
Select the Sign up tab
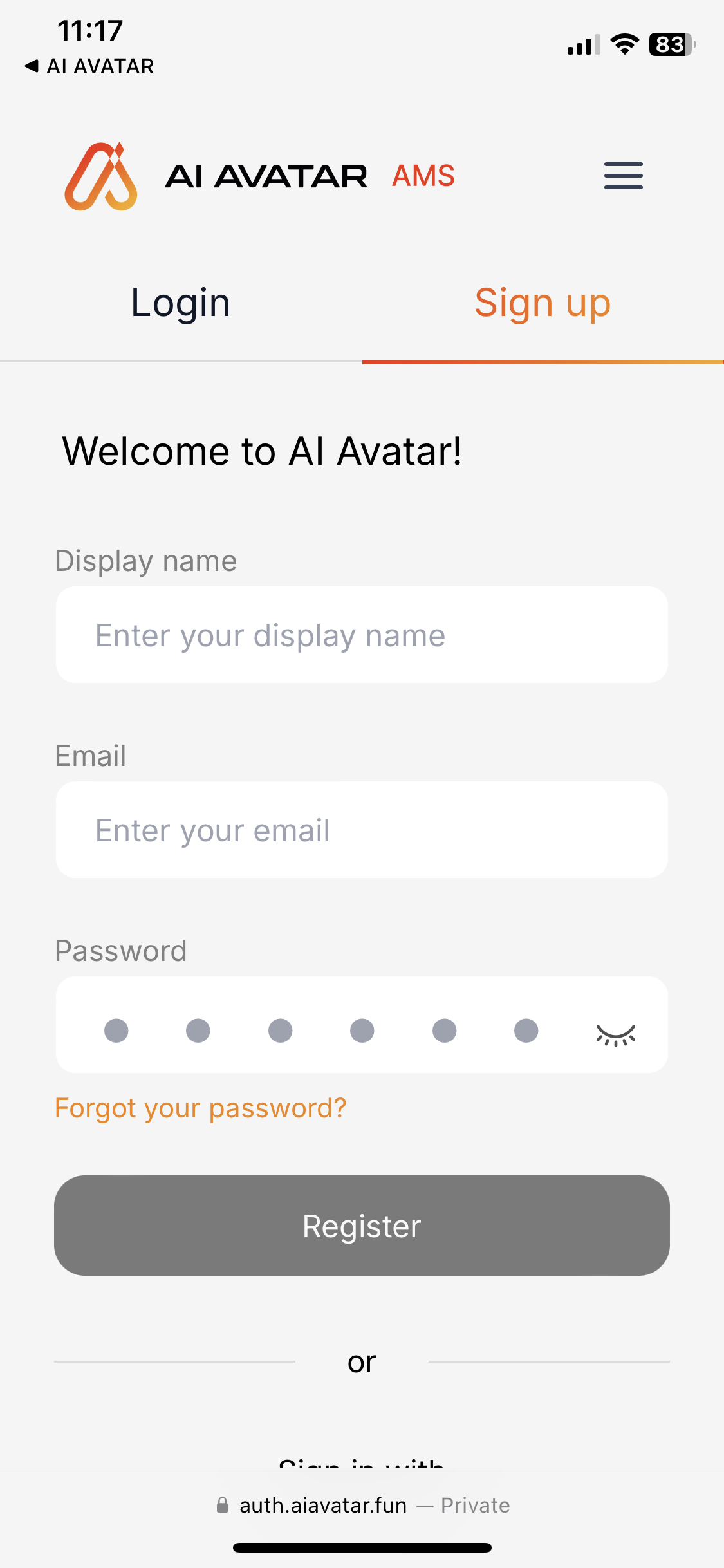click(x=542, y=303)
